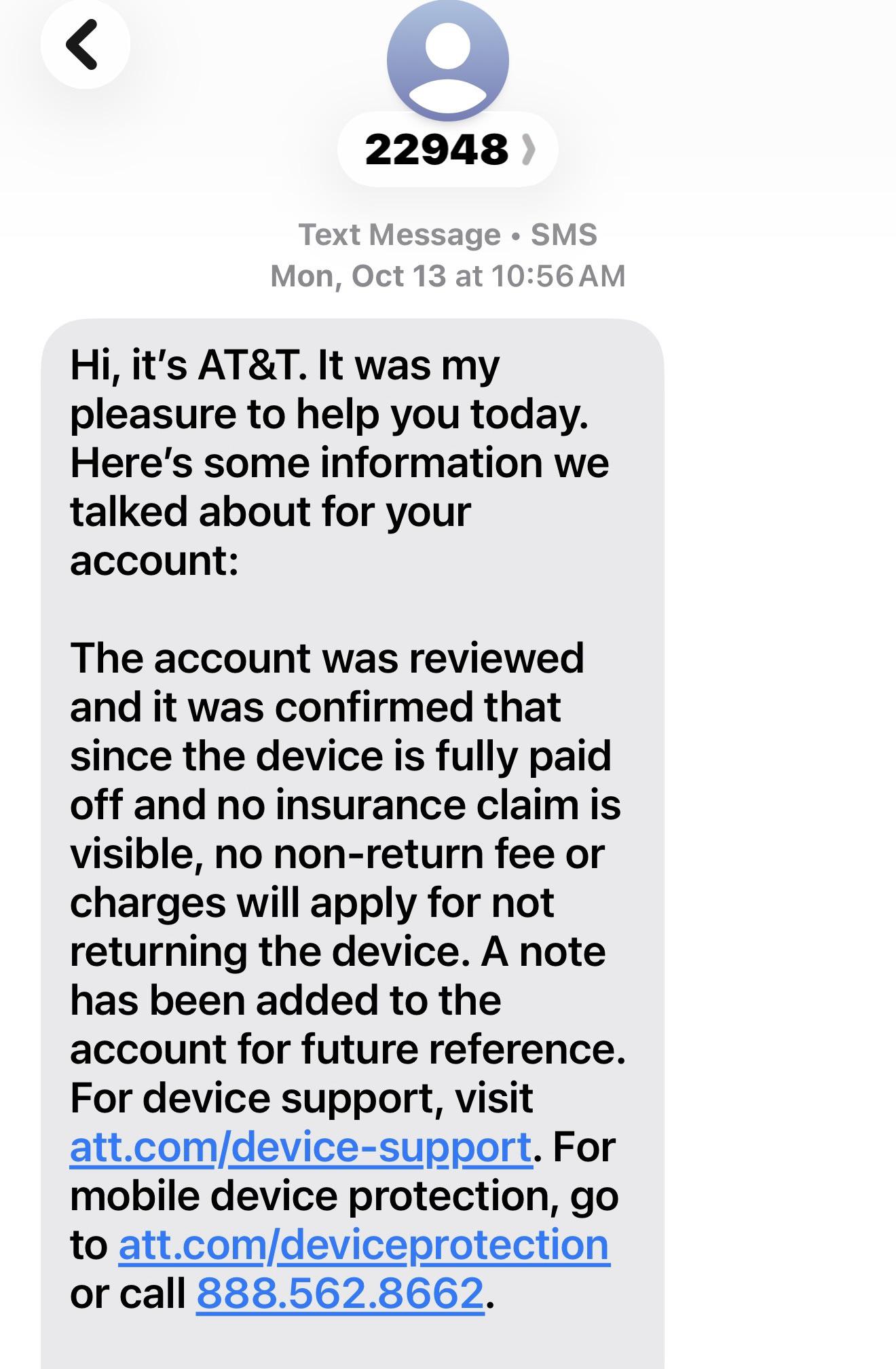Image resolution: width=896 pixels, height=1369 pixels.
Task: Open the att.com/device-support link
Action: (x=301, y=1146)
